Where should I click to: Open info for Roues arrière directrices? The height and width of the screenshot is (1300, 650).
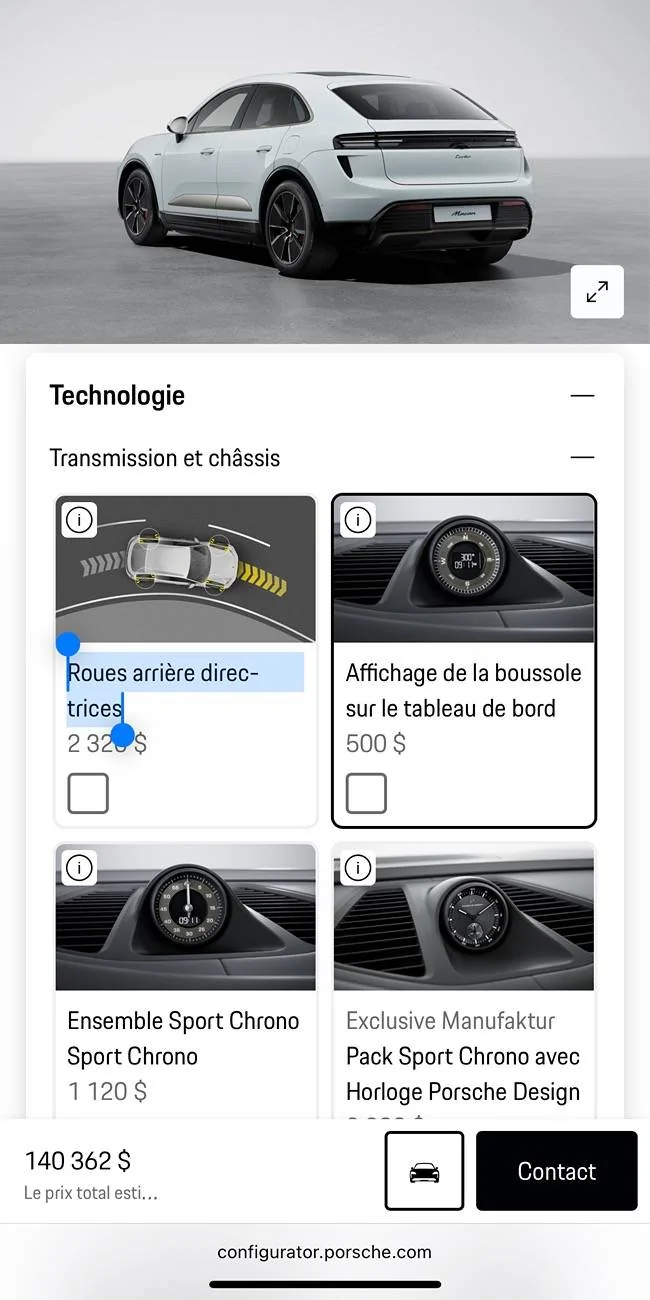pos(79,520)
